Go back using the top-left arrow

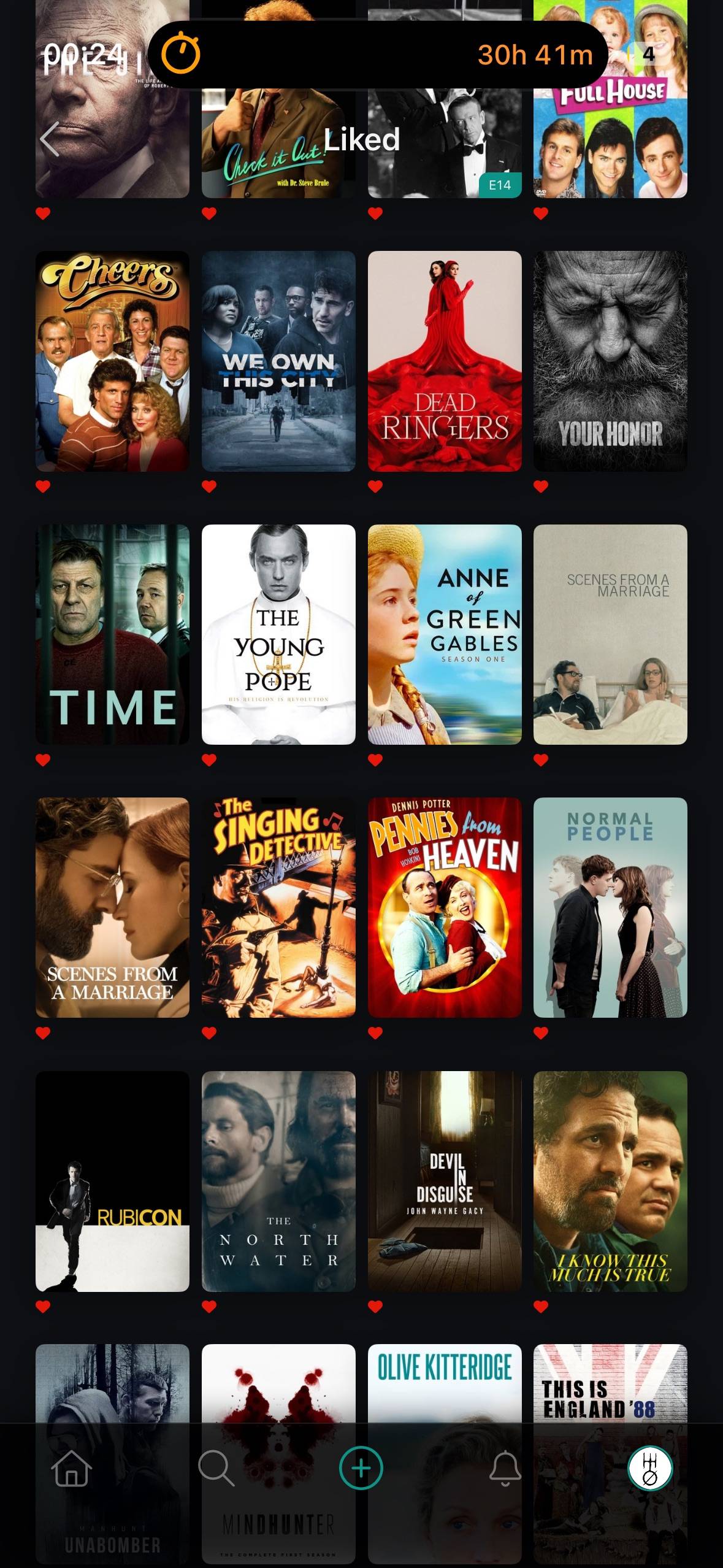tap(50, 139)
